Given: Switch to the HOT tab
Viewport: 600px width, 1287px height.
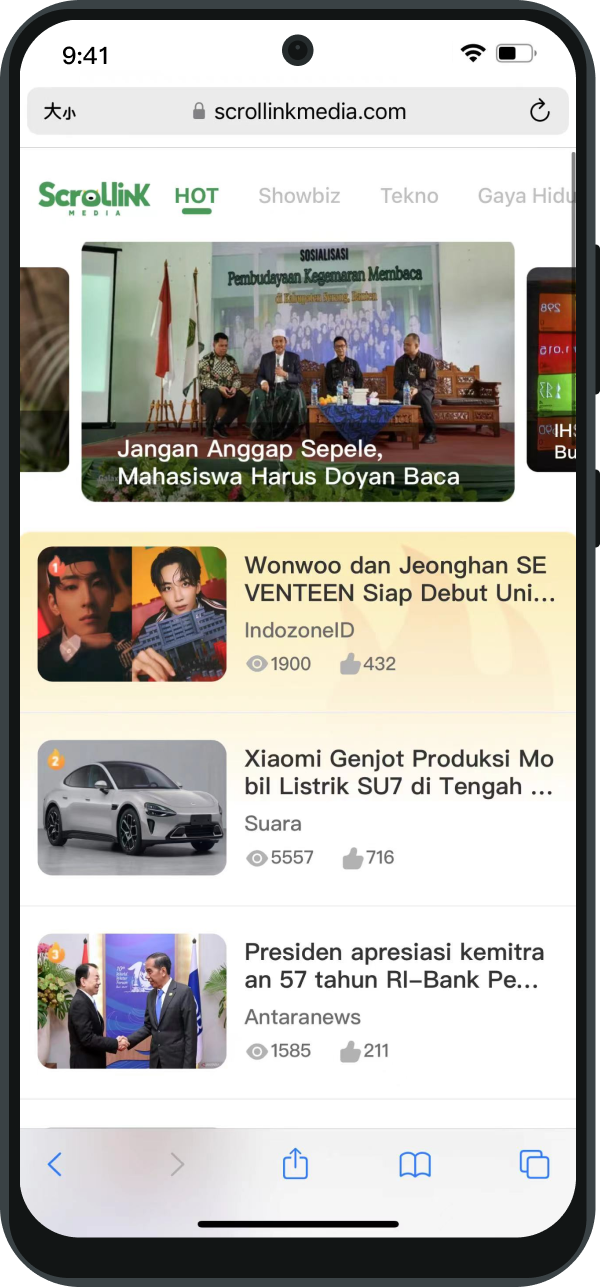Looking at the screenshot, I should (196, 195).
